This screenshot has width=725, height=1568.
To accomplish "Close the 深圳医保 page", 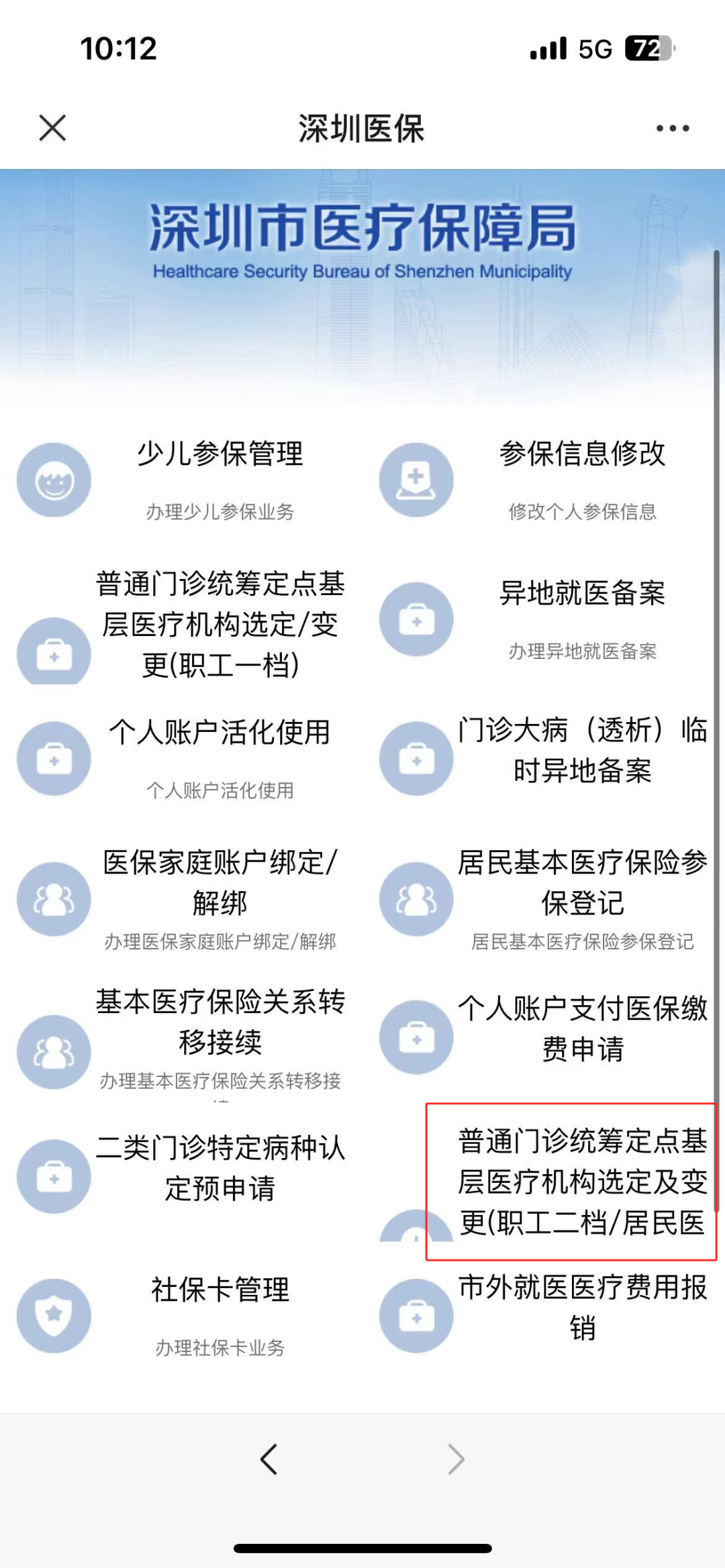I will point(52,127).
